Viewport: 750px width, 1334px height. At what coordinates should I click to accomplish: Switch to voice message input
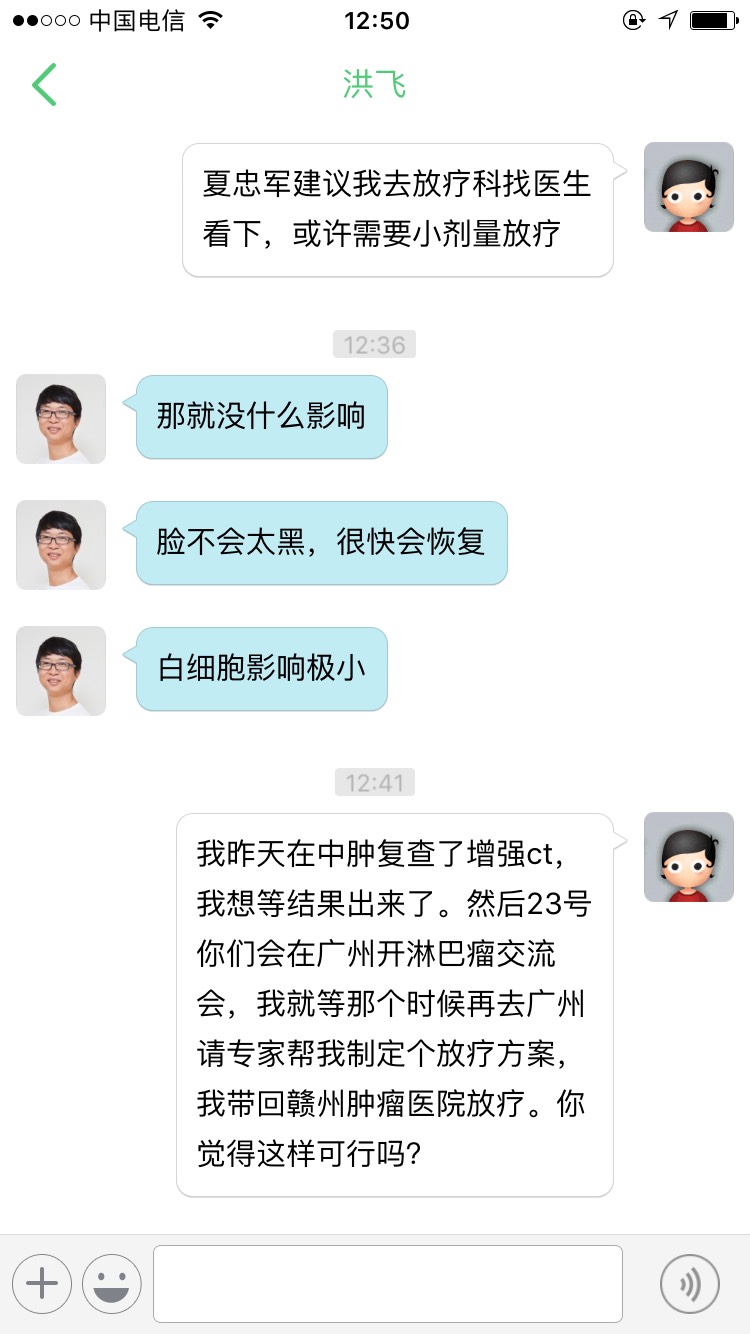(690, 1283)
